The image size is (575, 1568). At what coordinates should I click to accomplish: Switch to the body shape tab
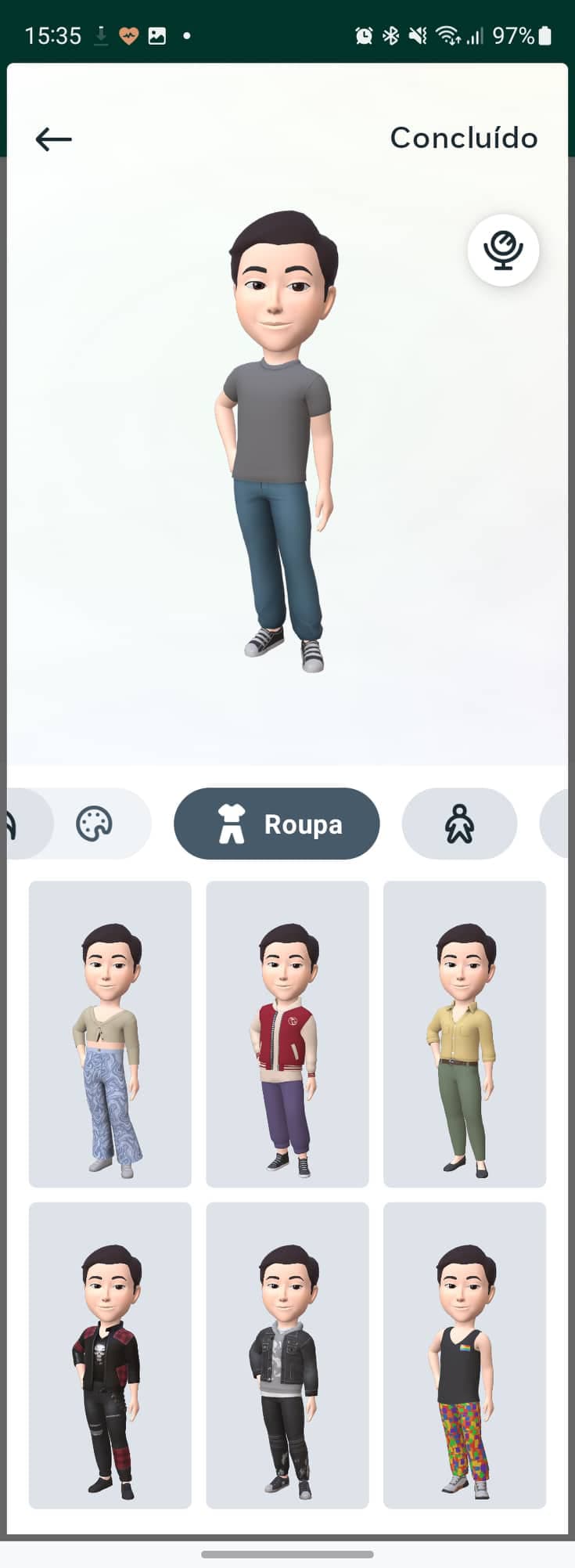pyautogui.click(x=459, y=824)
